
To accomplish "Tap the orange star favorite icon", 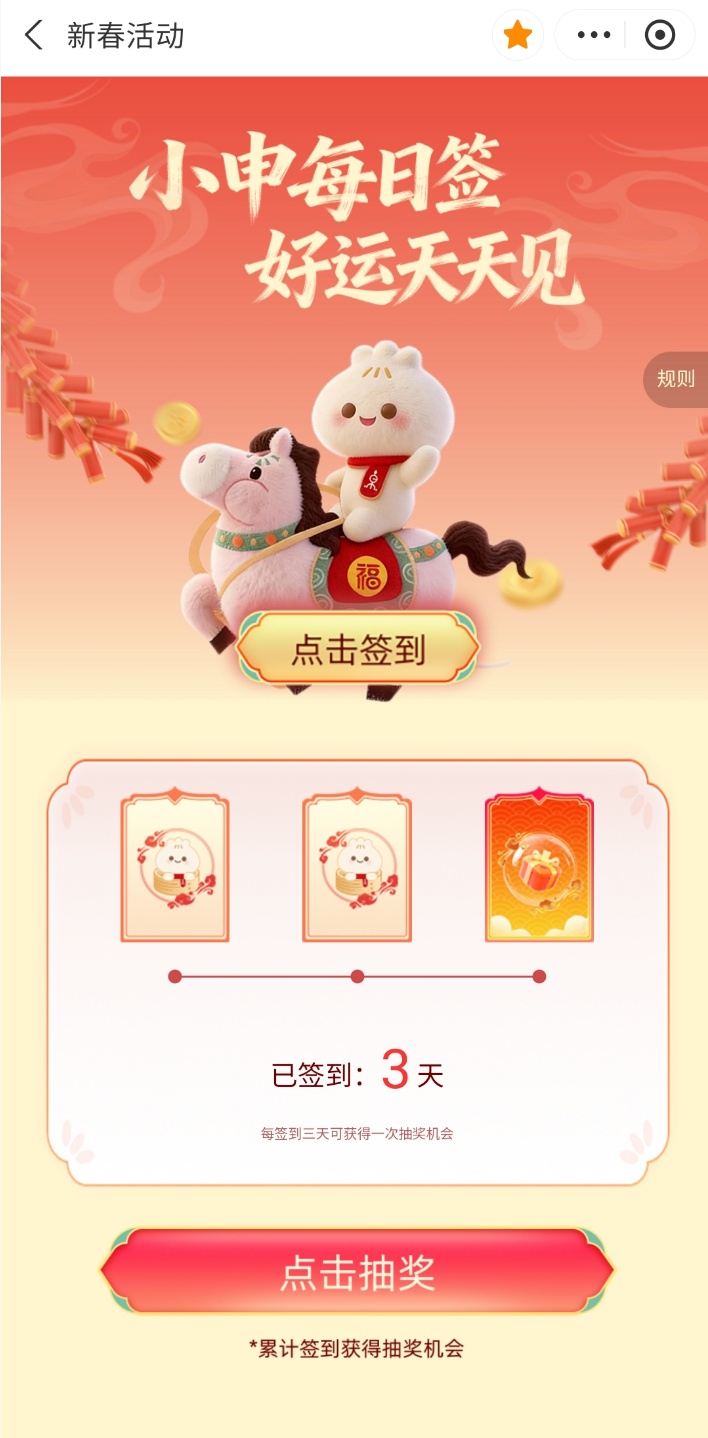I will coord(517,36).
